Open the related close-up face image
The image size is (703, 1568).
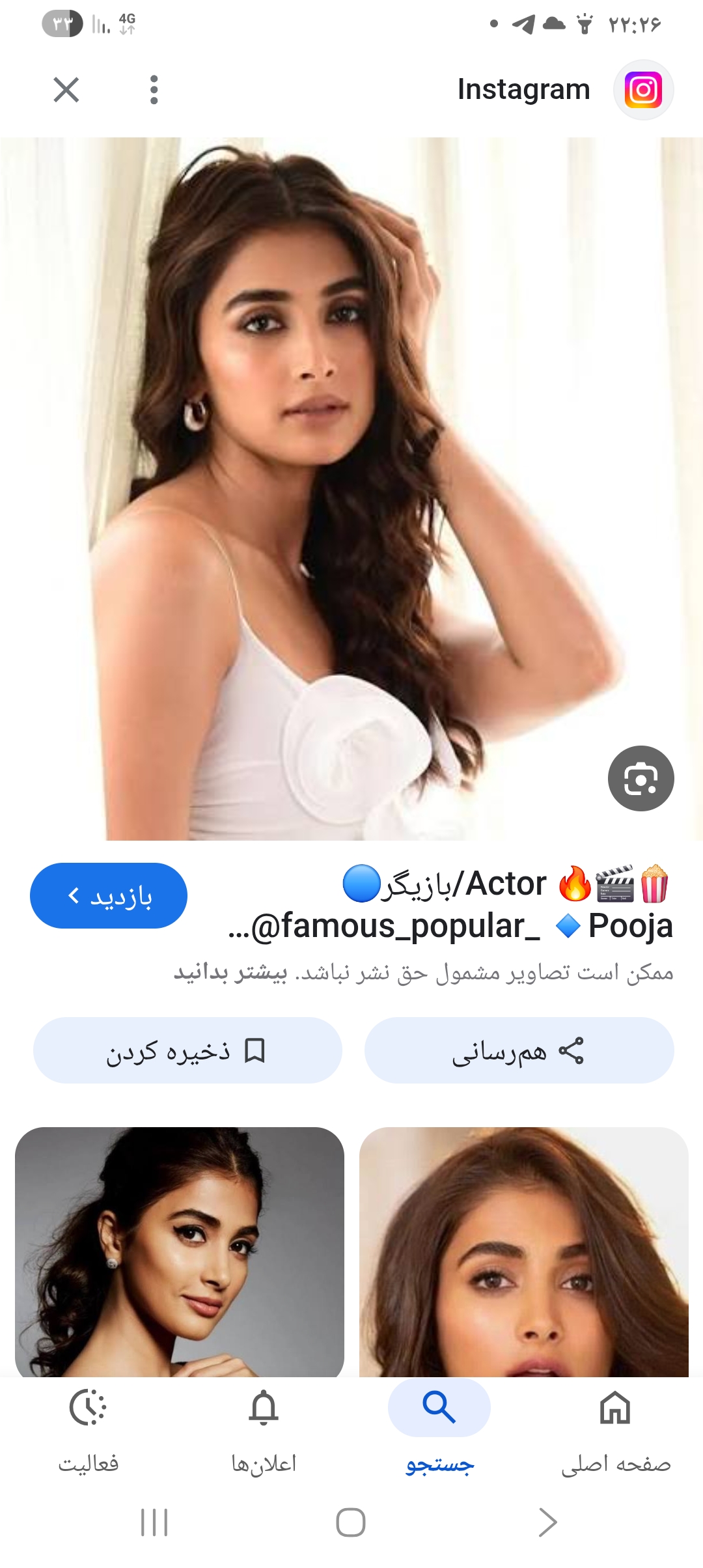coord(523,1252)
